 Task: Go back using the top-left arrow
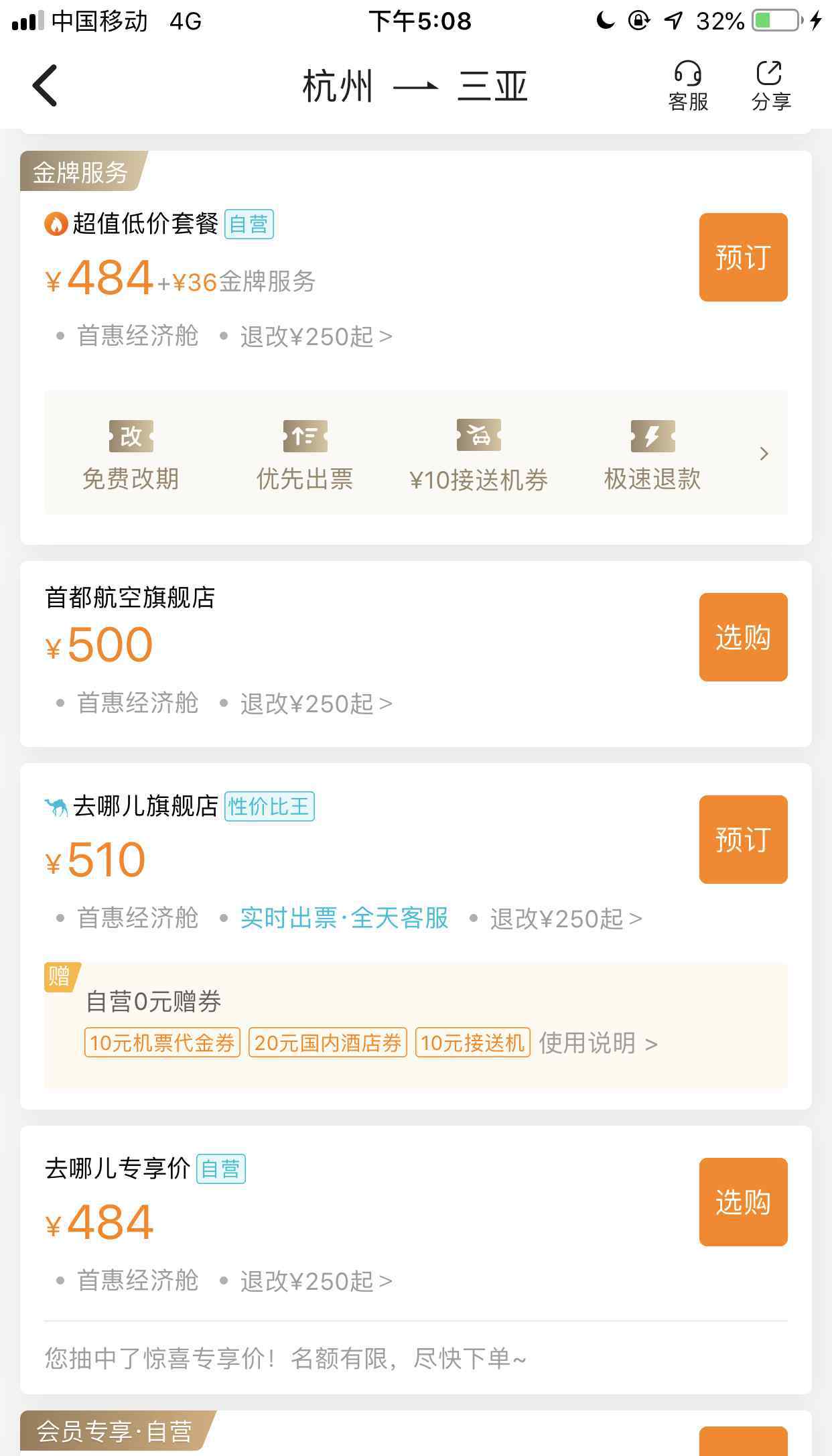tap(45, 86)
